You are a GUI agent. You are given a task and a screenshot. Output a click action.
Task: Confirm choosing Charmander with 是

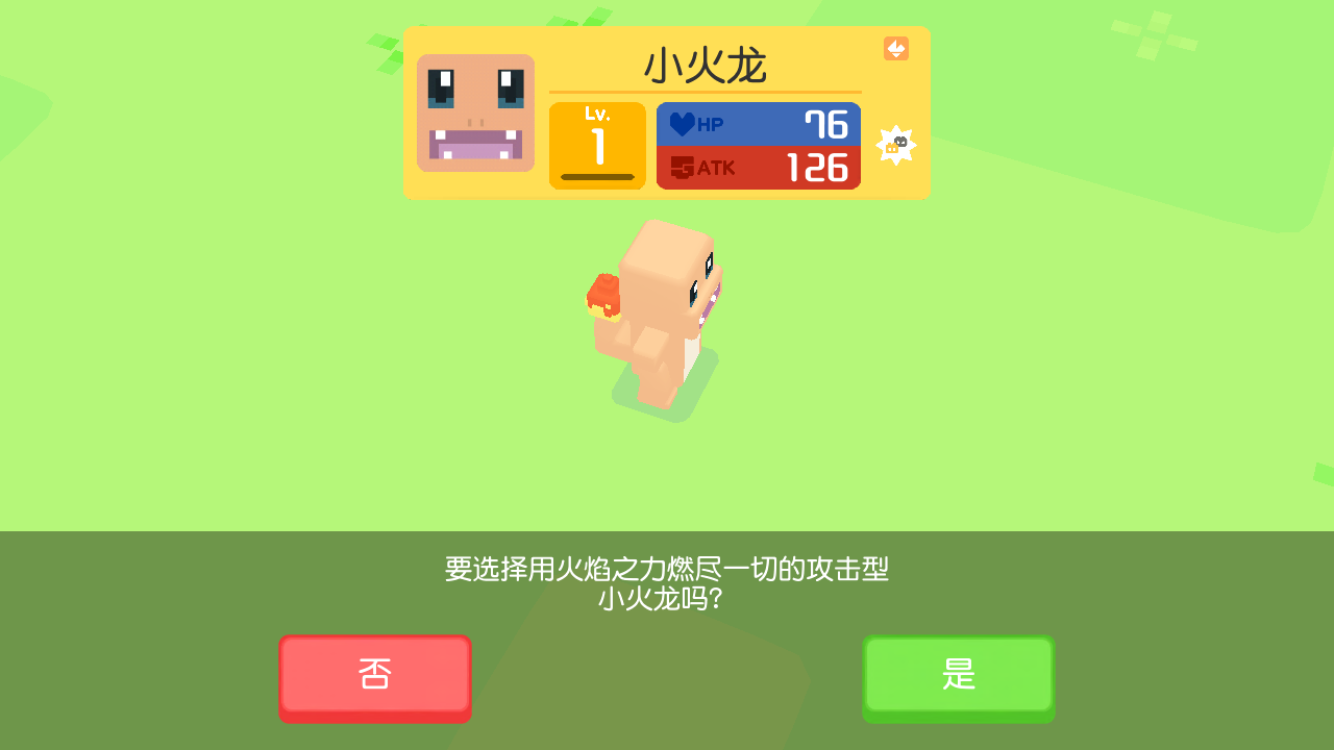tap(958, 675)
